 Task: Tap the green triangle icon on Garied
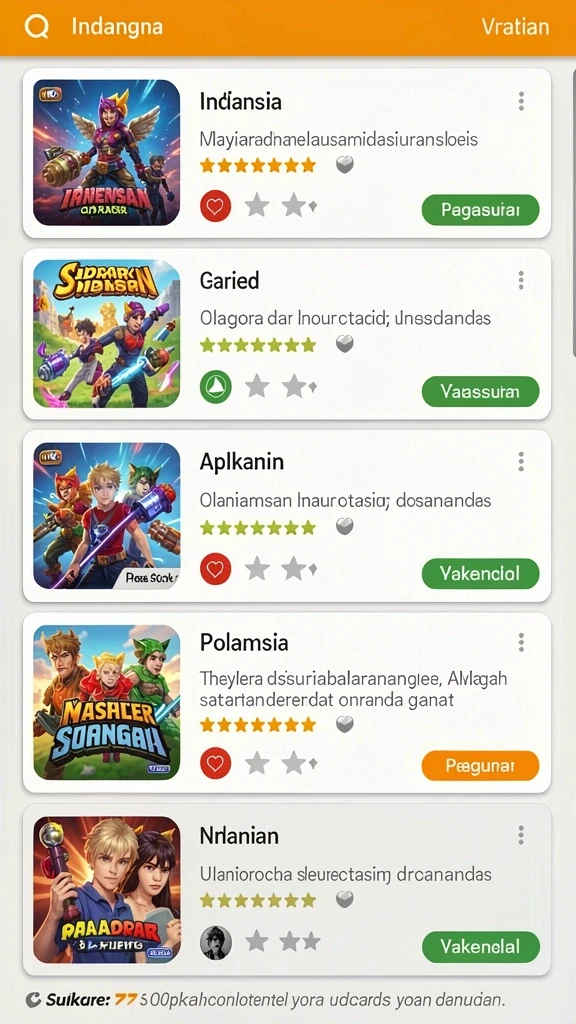216,386
